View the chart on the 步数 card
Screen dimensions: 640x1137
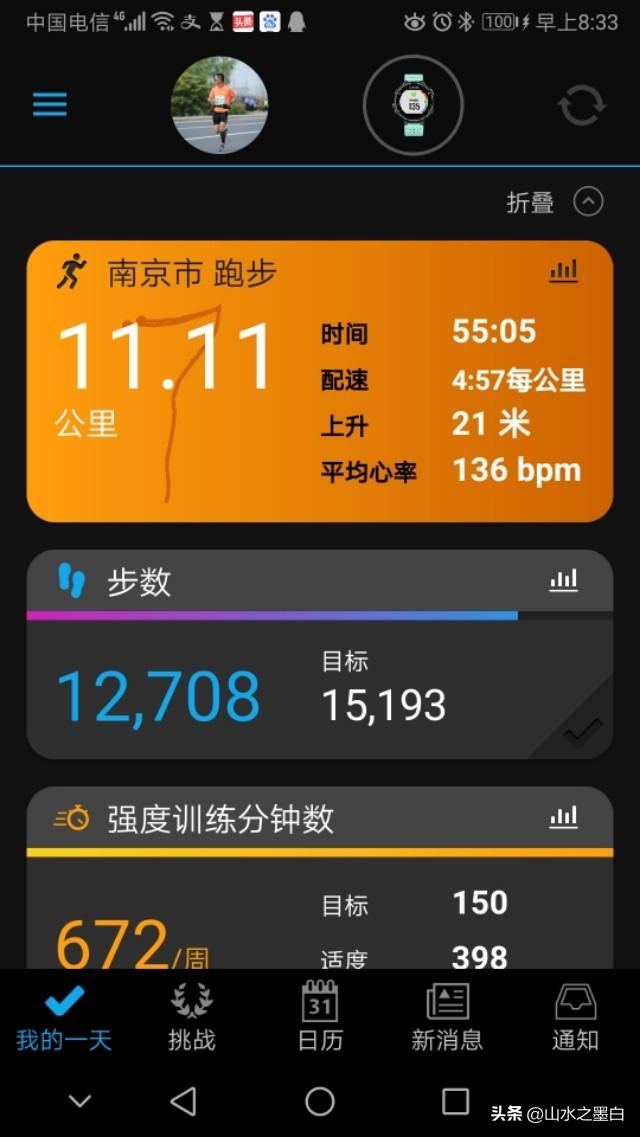pos(564,580)
